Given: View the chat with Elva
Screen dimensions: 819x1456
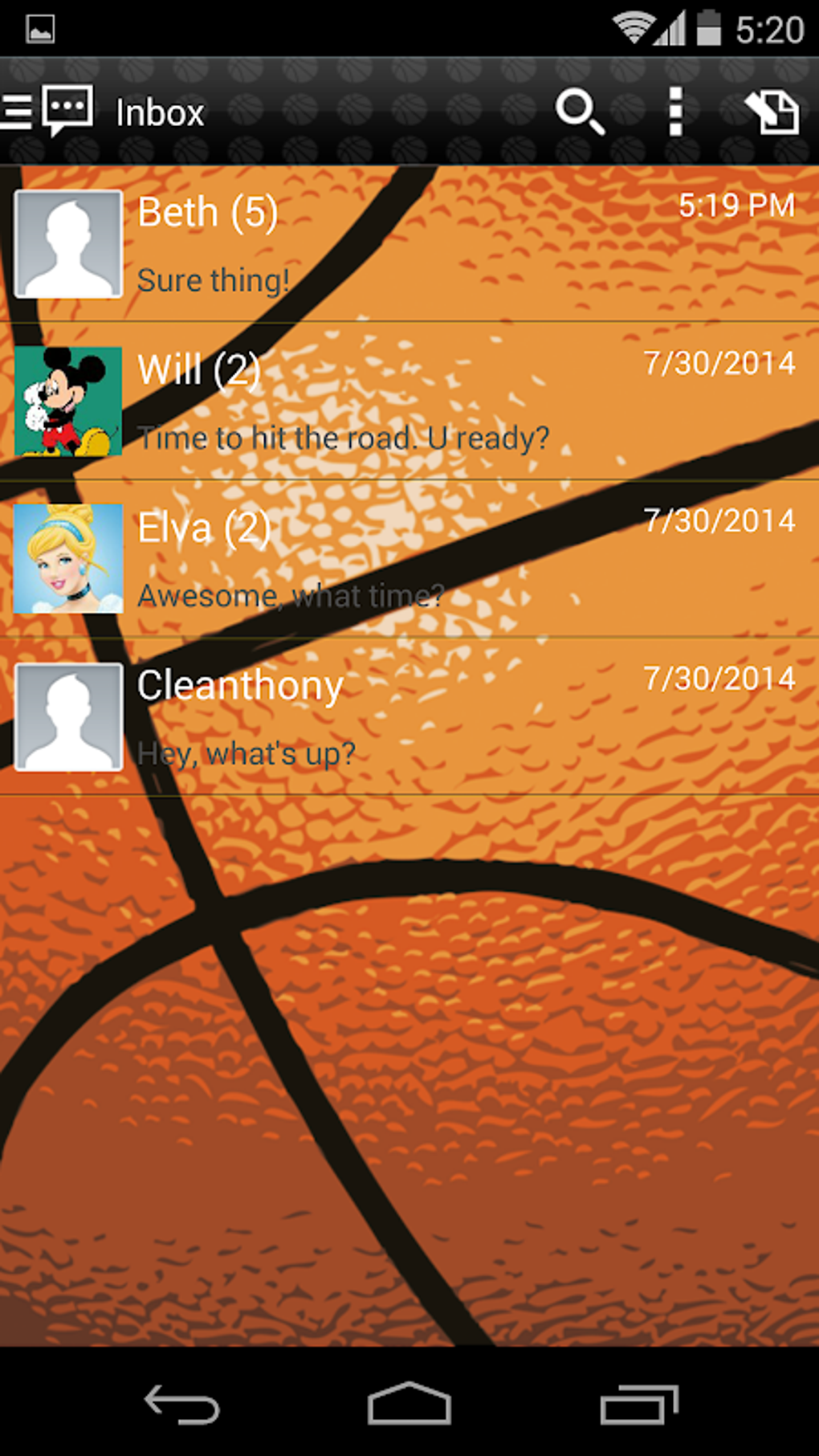Looking at the screenshot, I should tap(409, 559).
